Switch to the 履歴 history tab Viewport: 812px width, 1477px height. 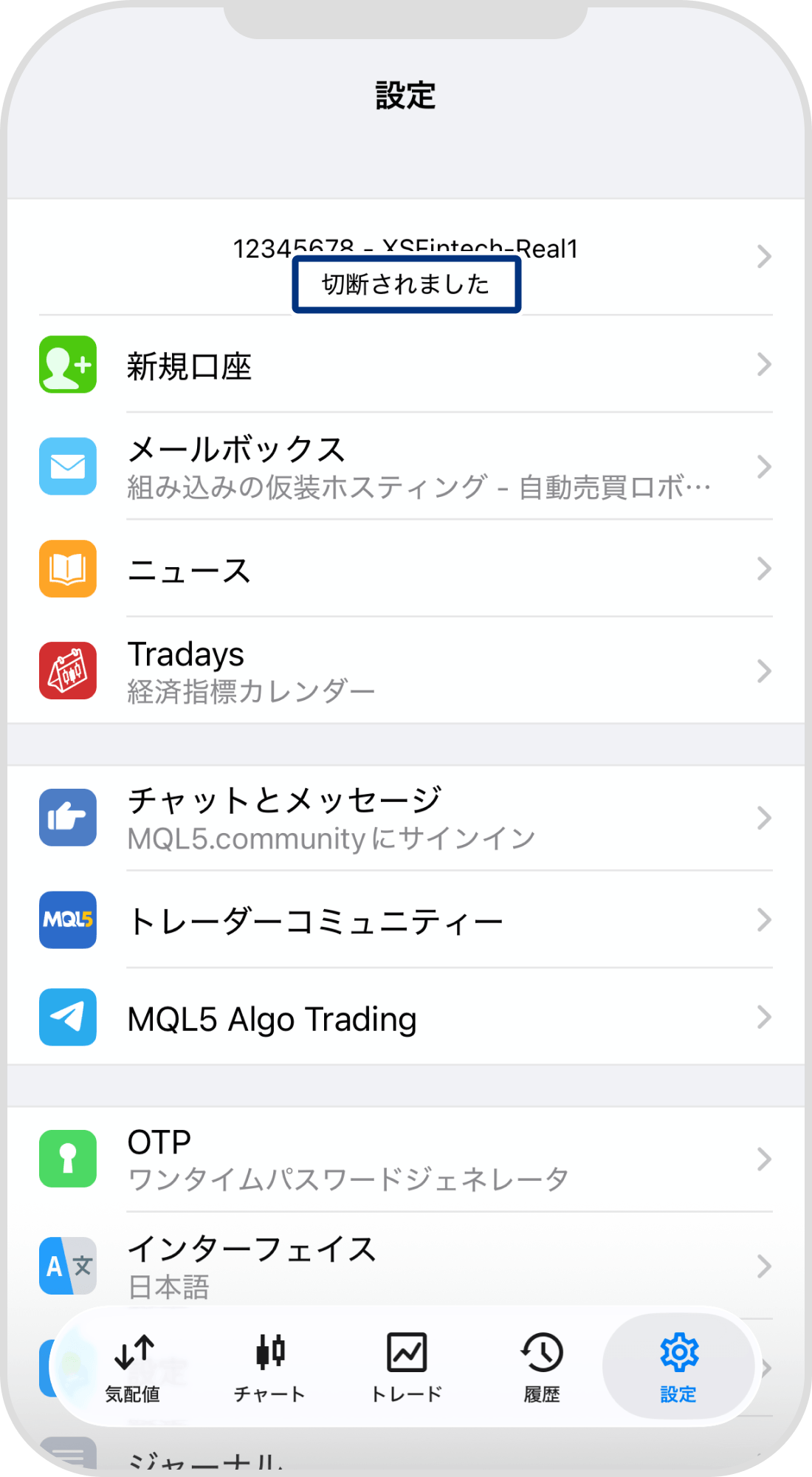coord(541,1366)
